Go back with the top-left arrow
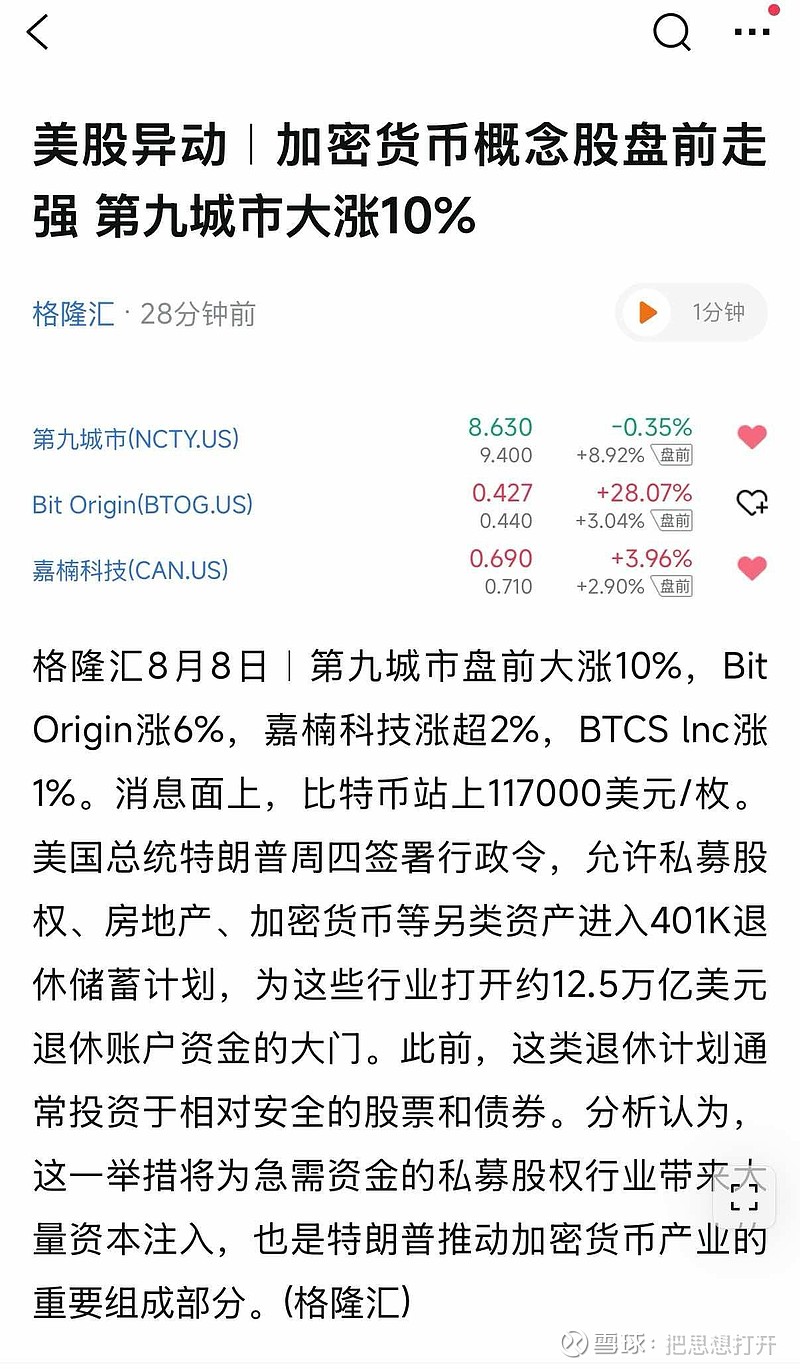The width and height of the screenshot is (800, 1369). point(38,32)
